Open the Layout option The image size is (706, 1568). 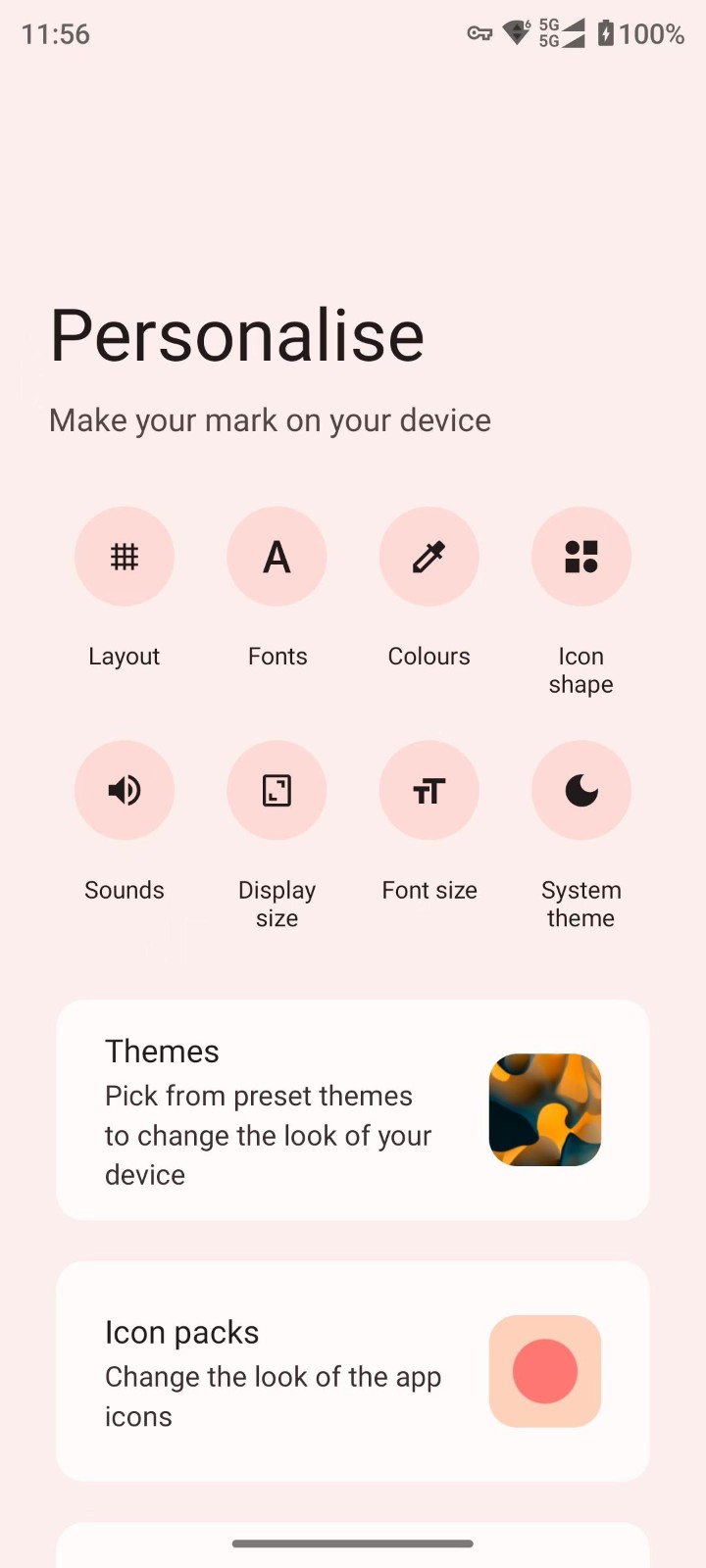[x=125, y=557]
